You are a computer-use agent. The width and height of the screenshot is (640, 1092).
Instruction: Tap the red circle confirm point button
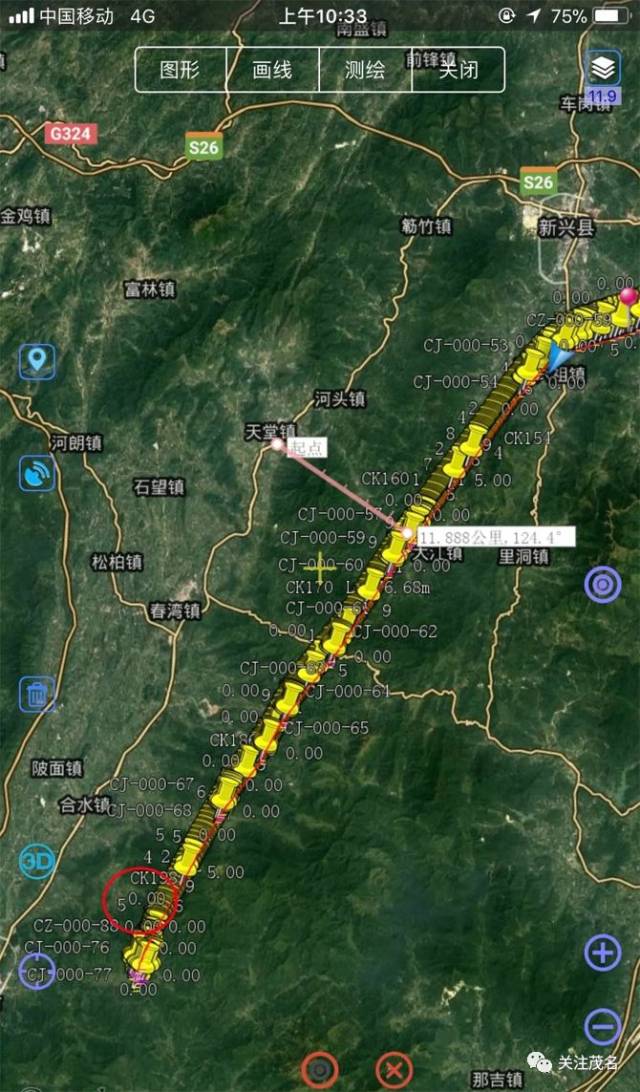pyautogui.click(x=320, y=1070)
